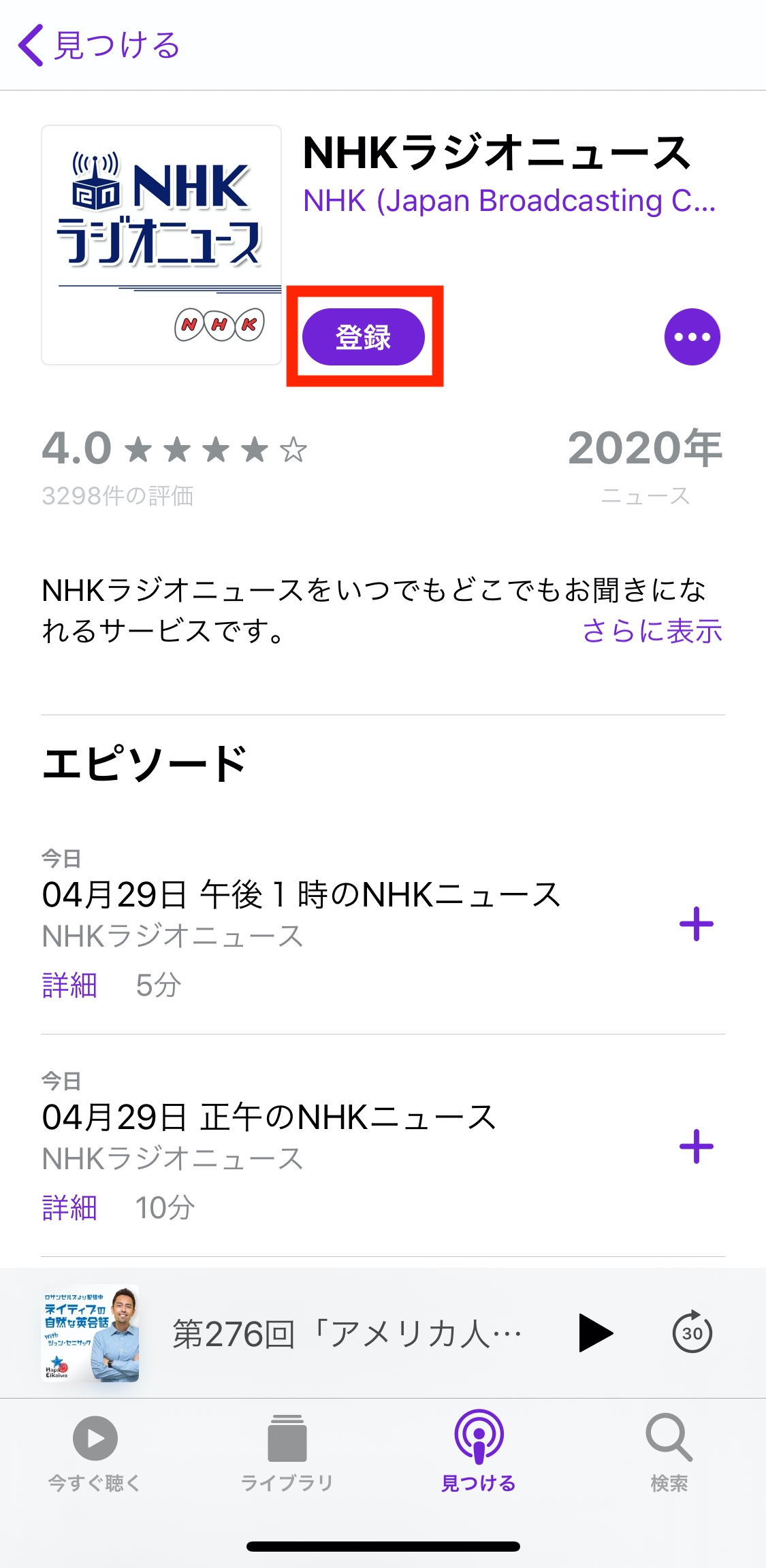Go back to 見つける
This screenshot has width=766, height=1568.
[x=99, y=46]
